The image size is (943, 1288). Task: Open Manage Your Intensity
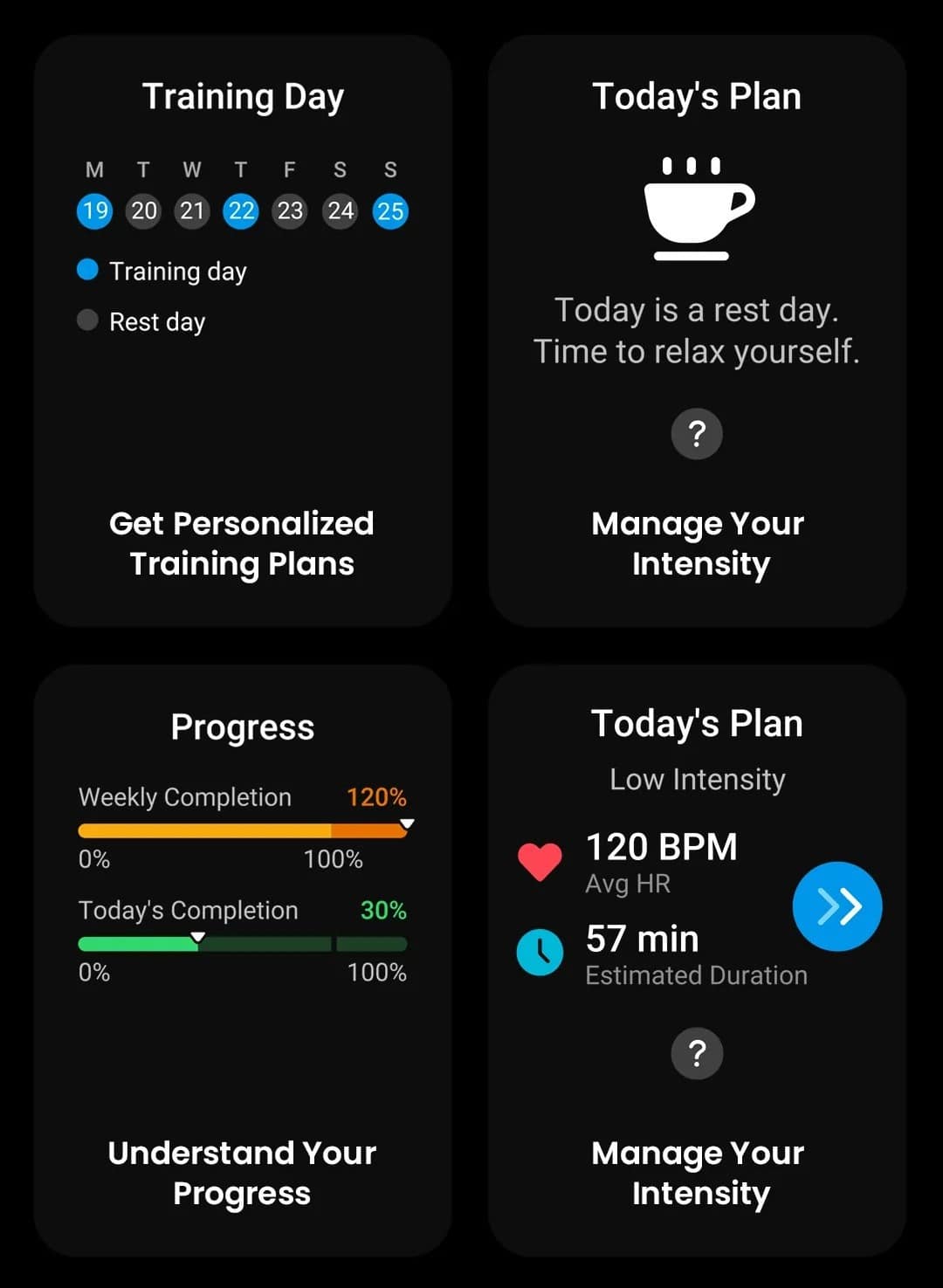tap(697, 543)
